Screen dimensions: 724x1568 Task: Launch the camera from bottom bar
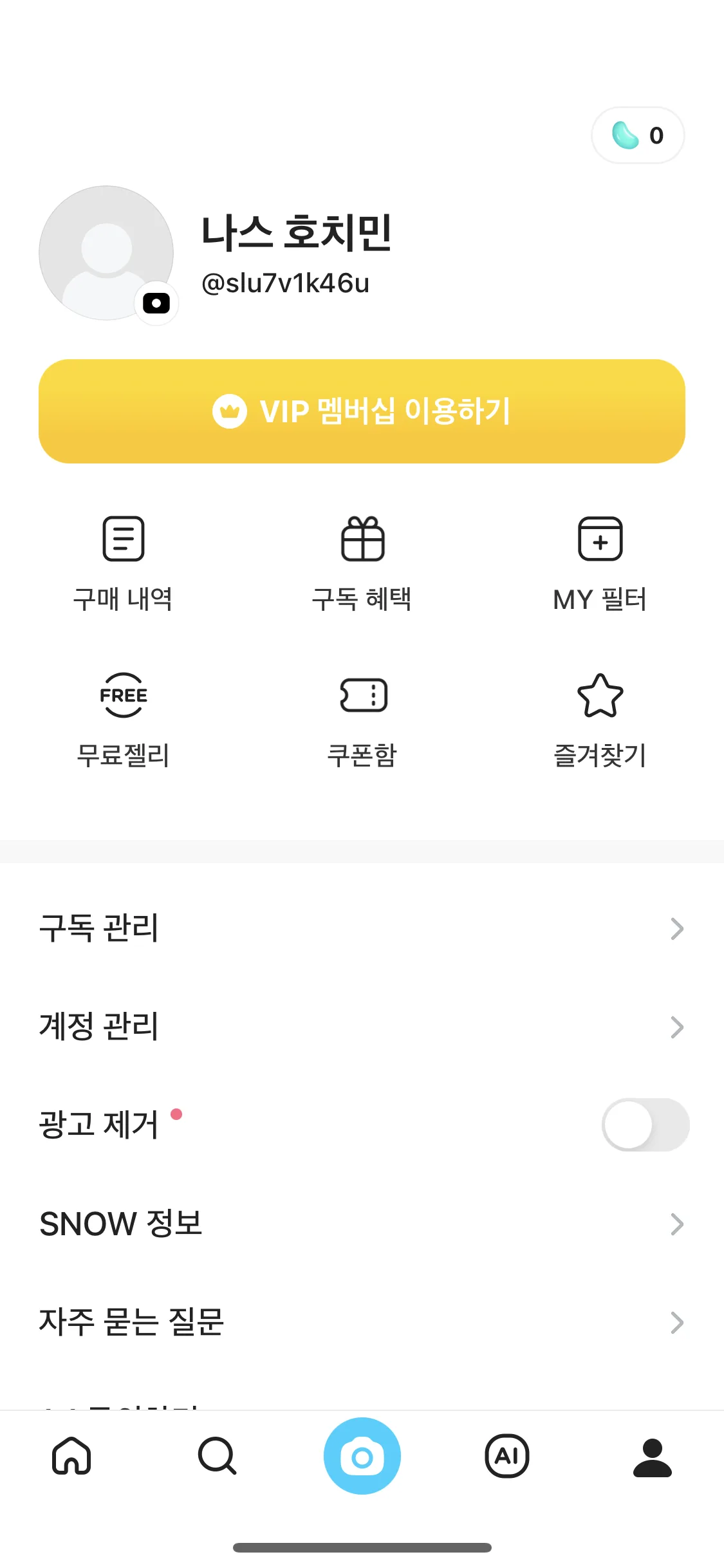point(362,1456)
